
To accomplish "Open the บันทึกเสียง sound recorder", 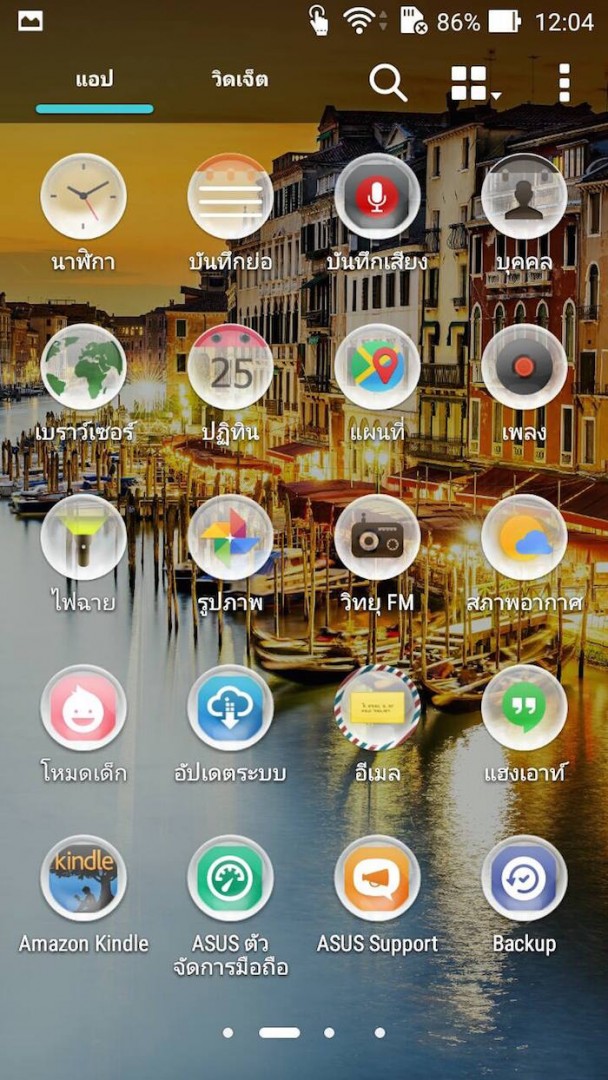I will pyautogui.click(x=377, y=197).
